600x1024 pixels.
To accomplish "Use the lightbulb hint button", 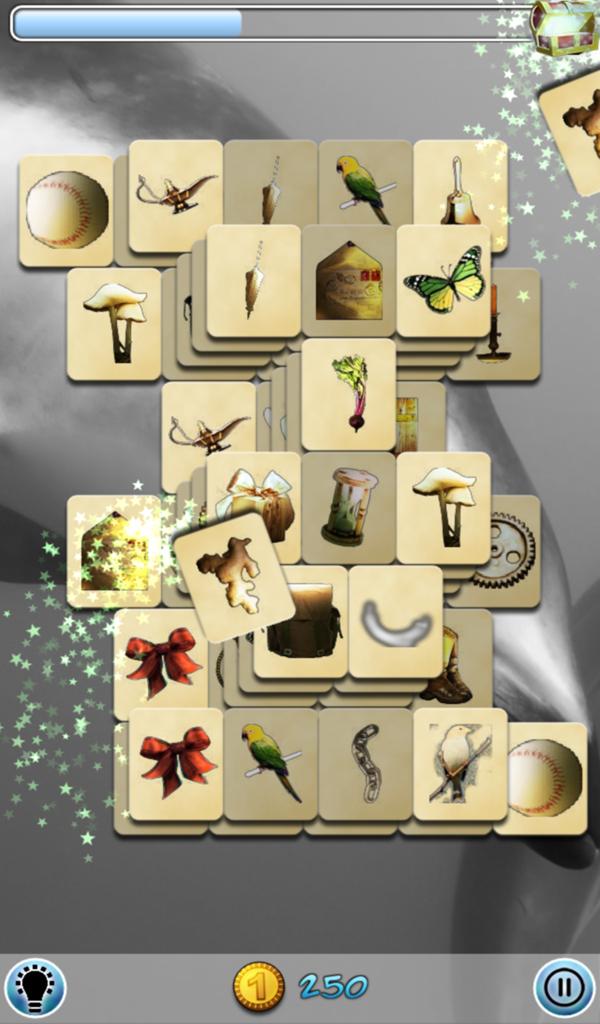I will (35, 987).
